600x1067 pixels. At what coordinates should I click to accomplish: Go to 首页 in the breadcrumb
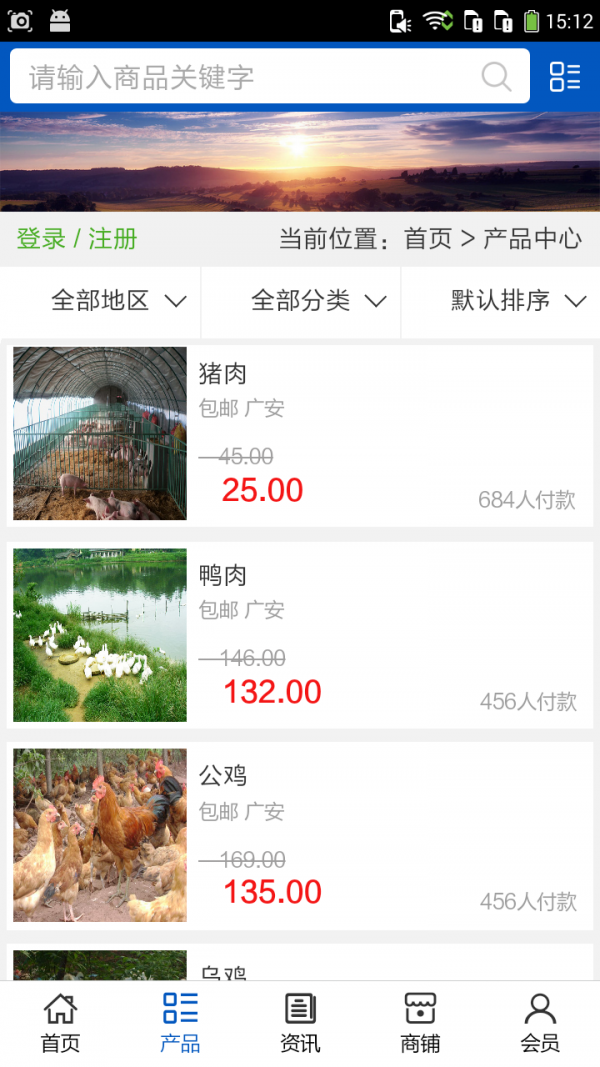click(428, 239)
